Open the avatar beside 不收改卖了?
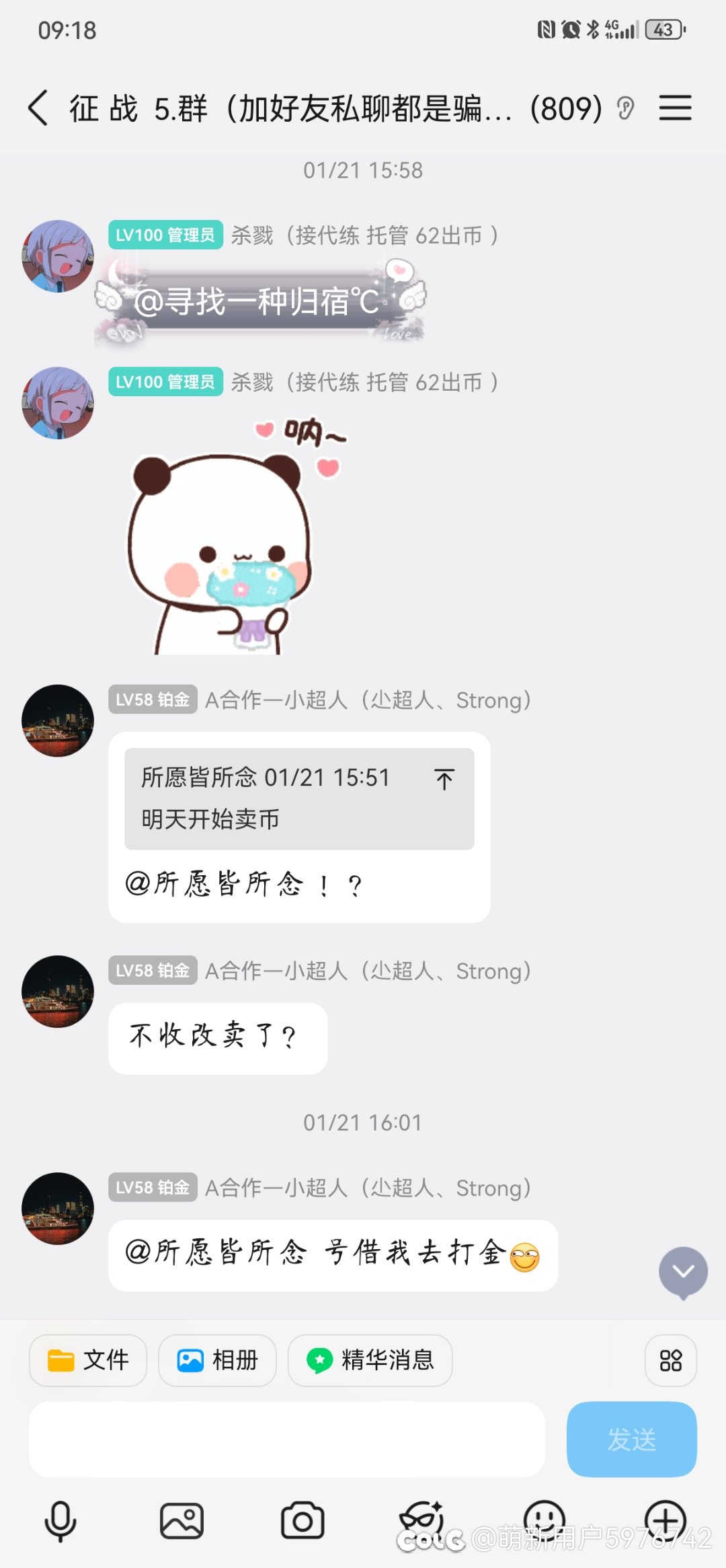 (58, 991)
